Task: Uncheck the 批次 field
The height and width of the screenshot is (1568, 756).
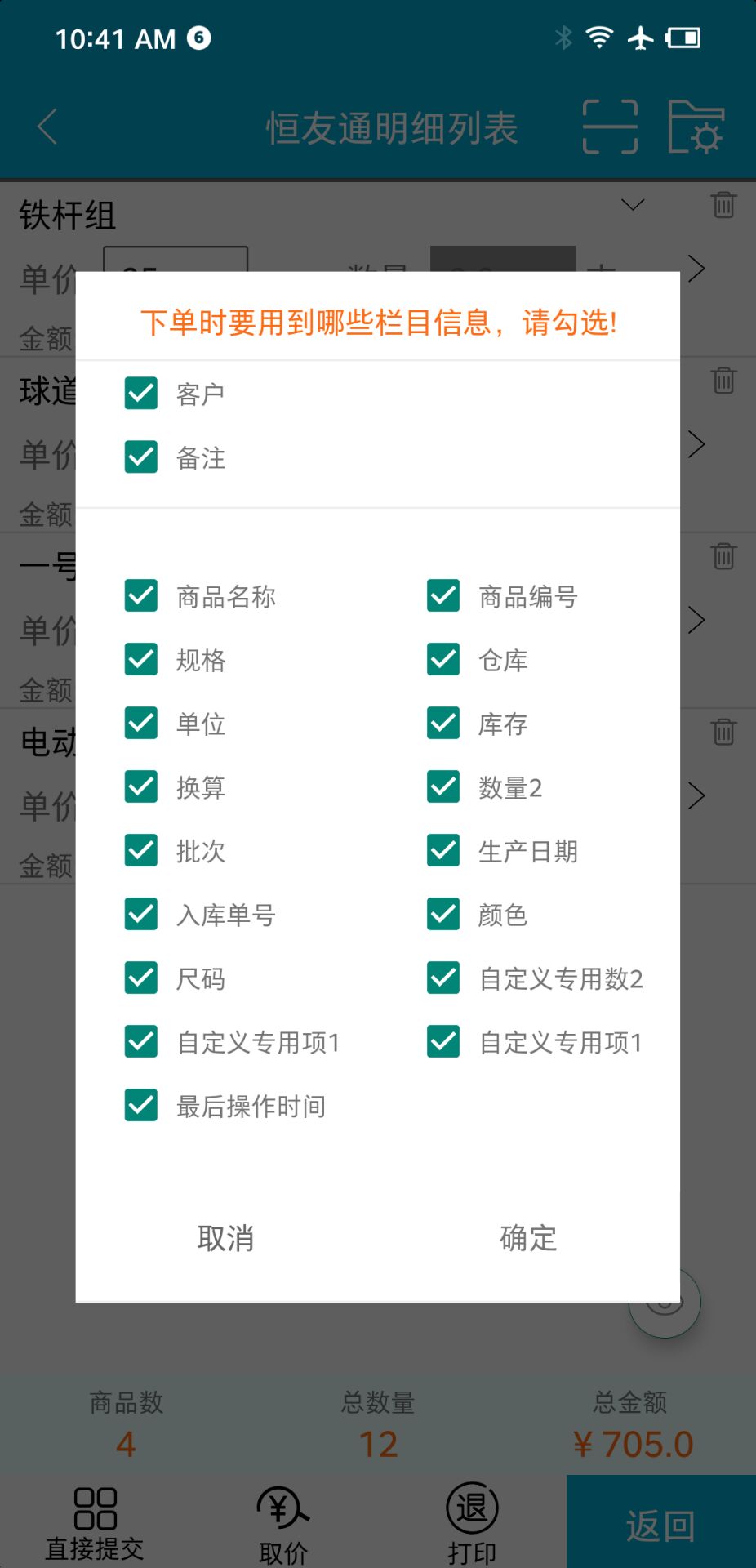Action: pos(141,851)
